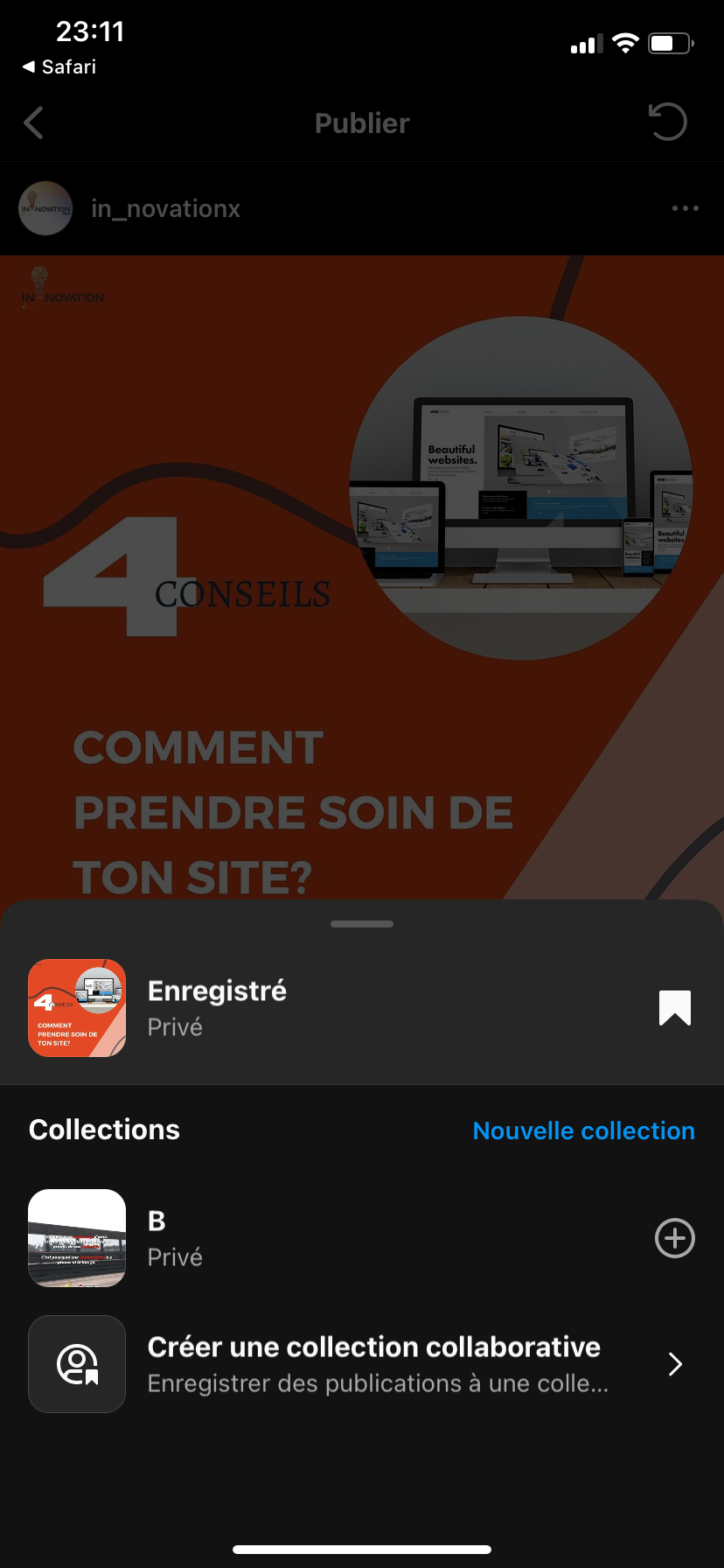Return to Safari from the status bar
The image size is (724, 1568).
coord(59,66)
